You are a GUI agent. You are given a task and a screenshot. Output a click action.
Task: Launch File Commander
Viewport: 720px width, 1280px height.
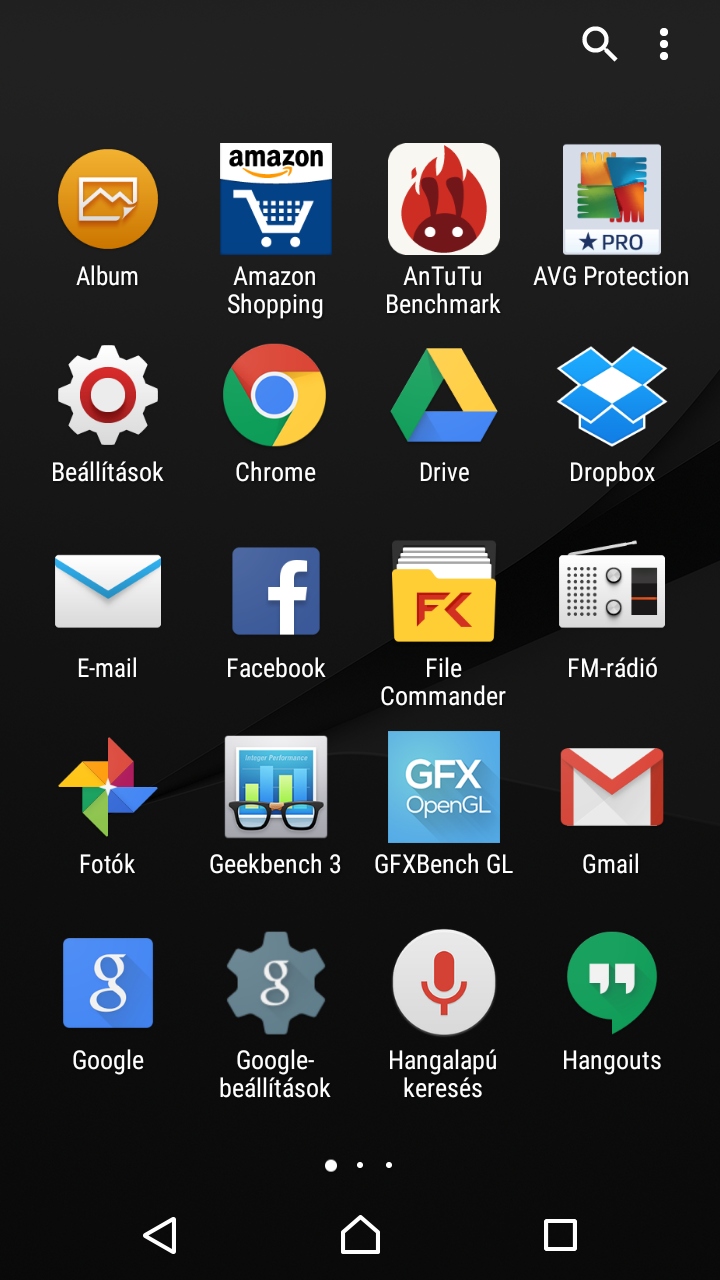[x=443, y=591]
